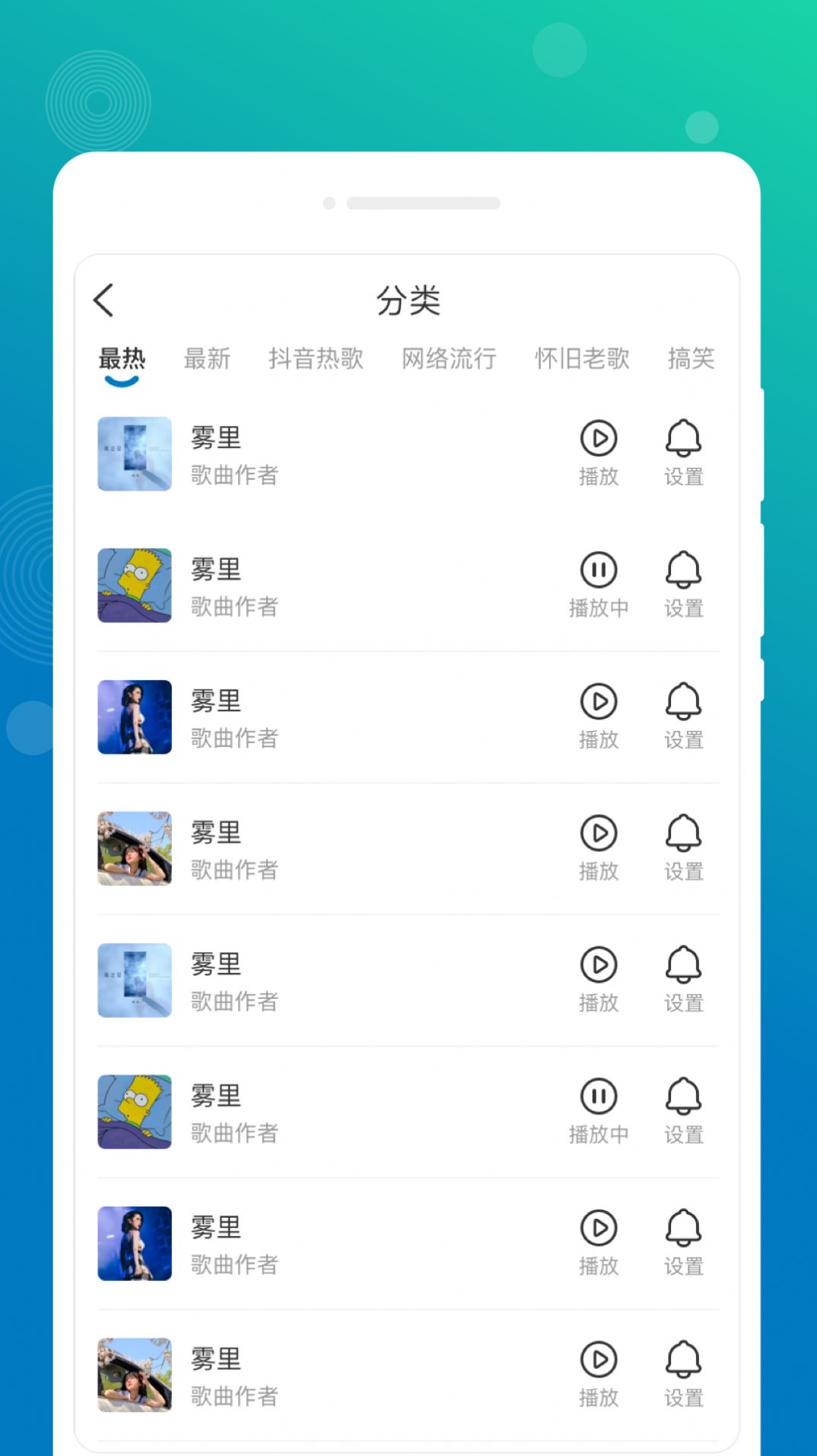Play the fourth 雾里 track

[x=599, y=833]
